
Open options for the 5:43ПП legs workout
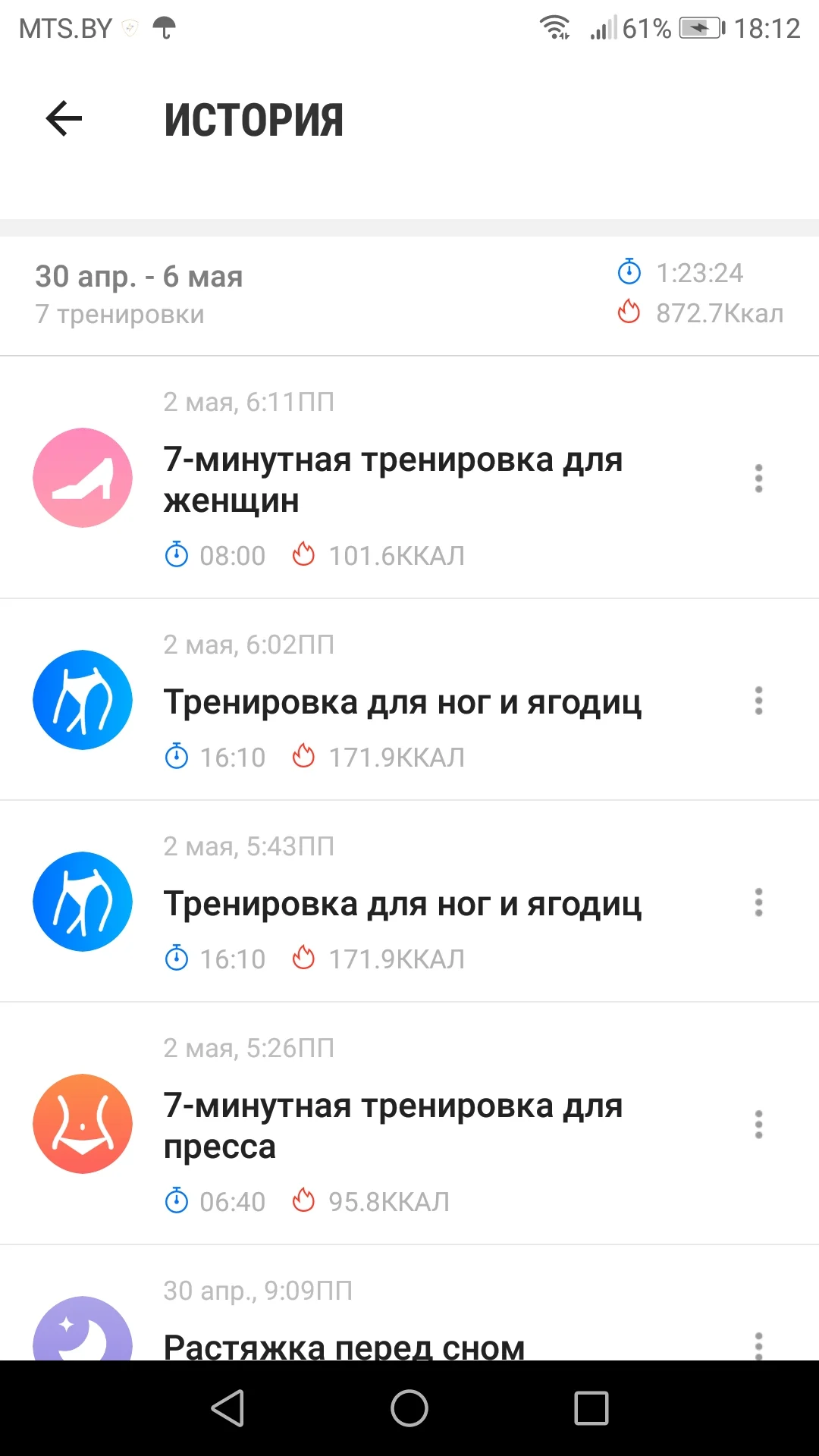point(758,902)
